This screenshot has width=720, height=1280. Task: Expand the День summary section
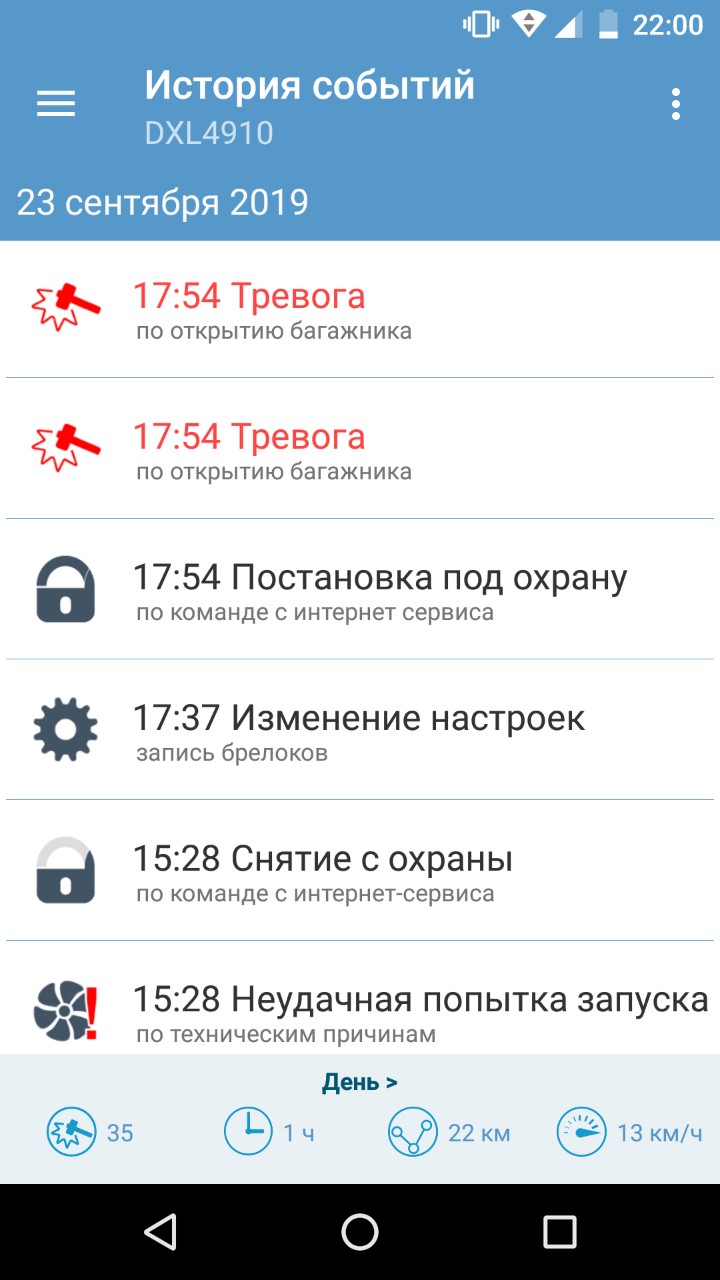pos(360,1082)
